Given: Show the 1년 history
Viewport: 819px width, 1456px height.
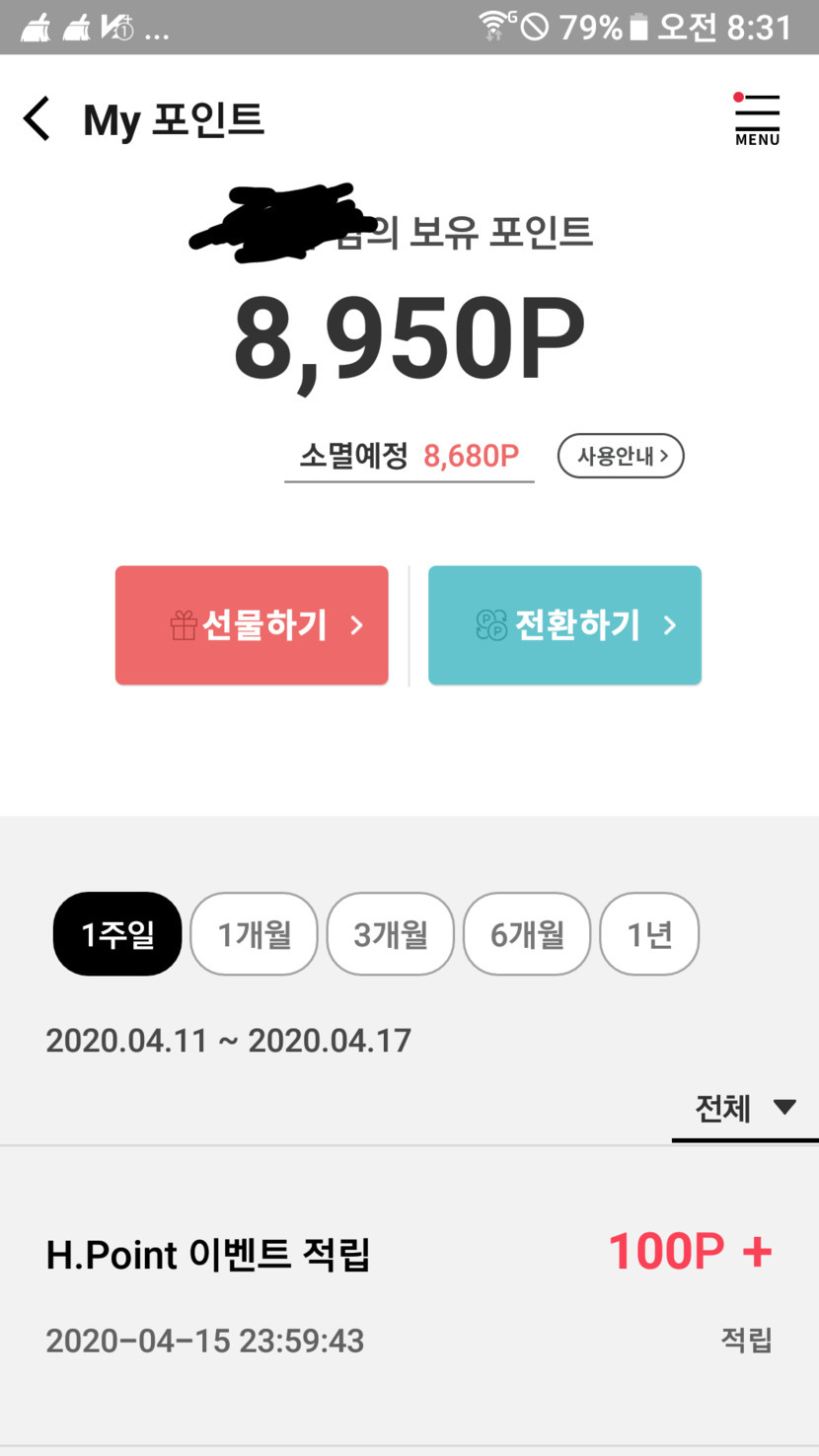Looking at the screenshot, I should point(649,934).
